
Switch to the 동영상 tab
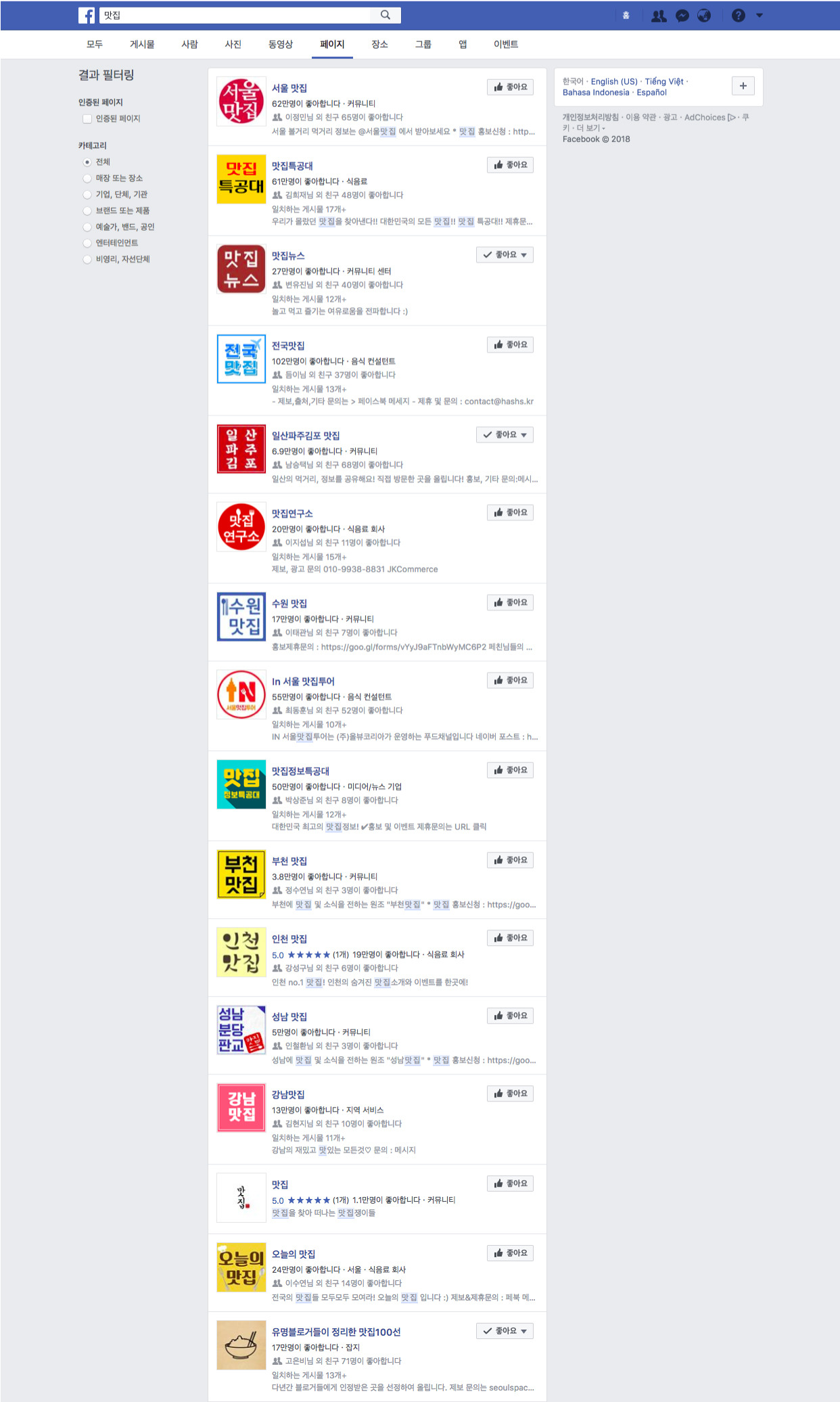point(281,44)
